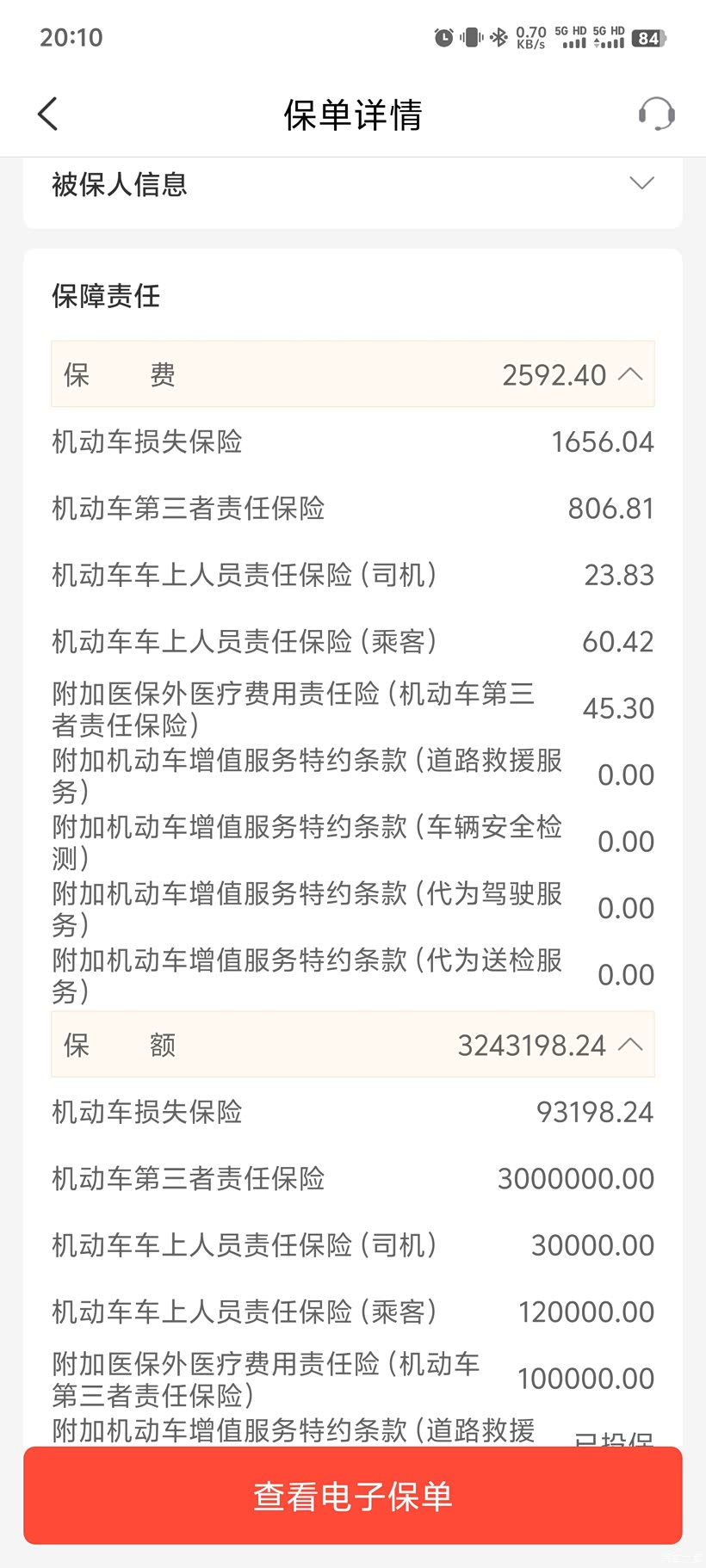706x1568 pixels.
Task: Collapse the 保费 breakdown
Action: [353, 374]
